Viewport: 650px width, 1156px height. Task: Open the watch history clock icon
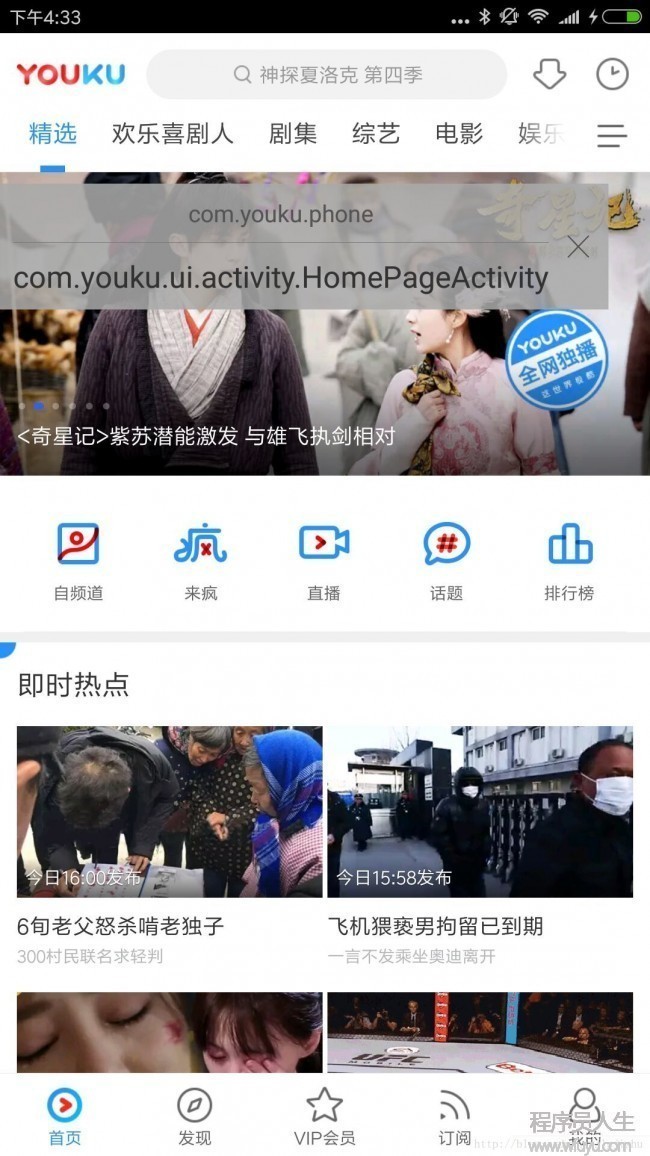[x=612, y=75]
